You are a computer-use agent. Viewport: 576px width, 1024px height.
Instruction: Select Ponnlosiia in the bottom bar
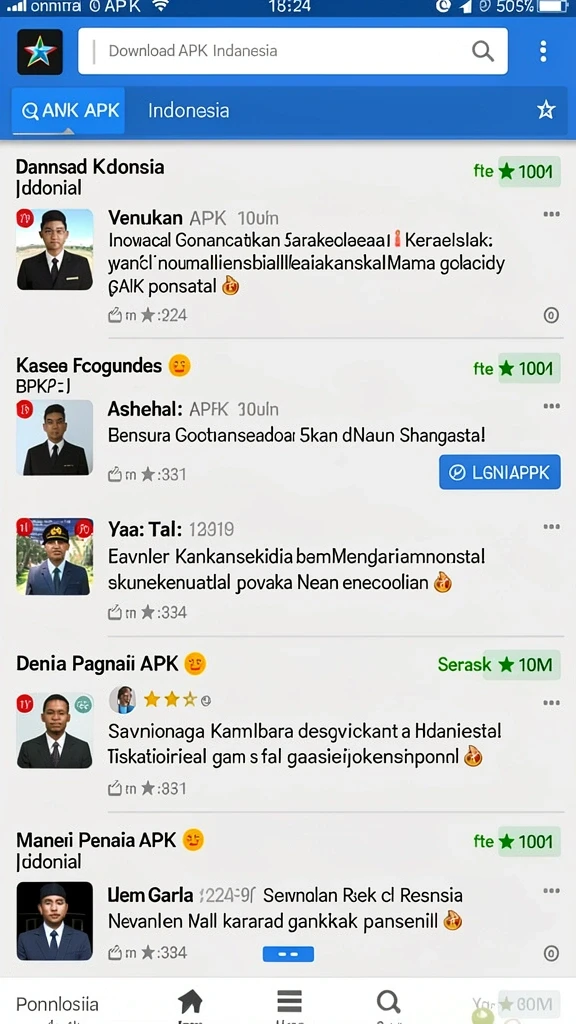(x=57, y=1004)
